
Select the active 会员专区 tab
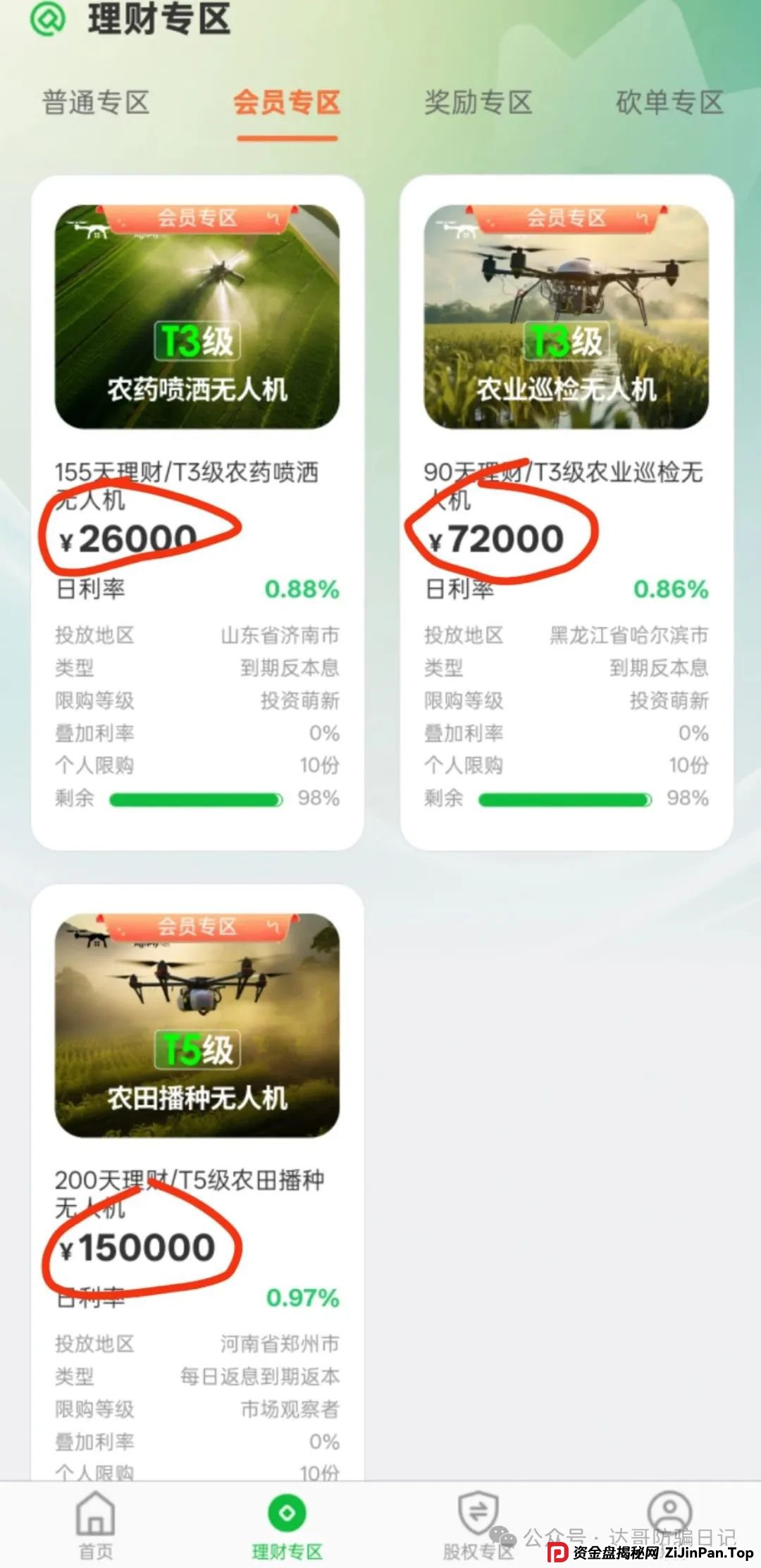point(287,102)
